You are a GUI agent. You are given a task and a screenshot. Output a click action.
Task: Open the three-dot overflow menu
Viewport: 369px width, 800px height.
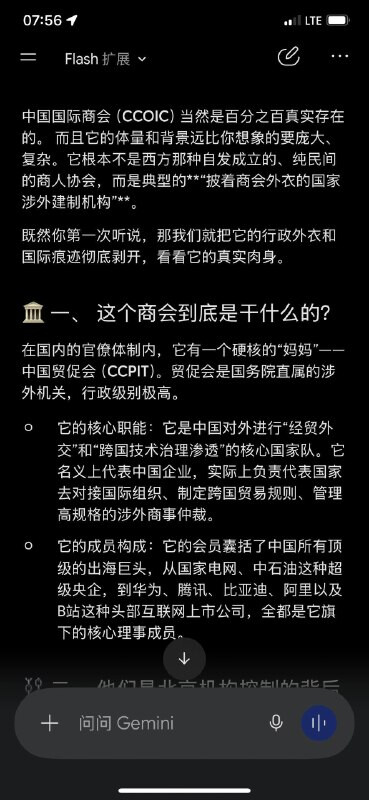[x=340, y=57]
